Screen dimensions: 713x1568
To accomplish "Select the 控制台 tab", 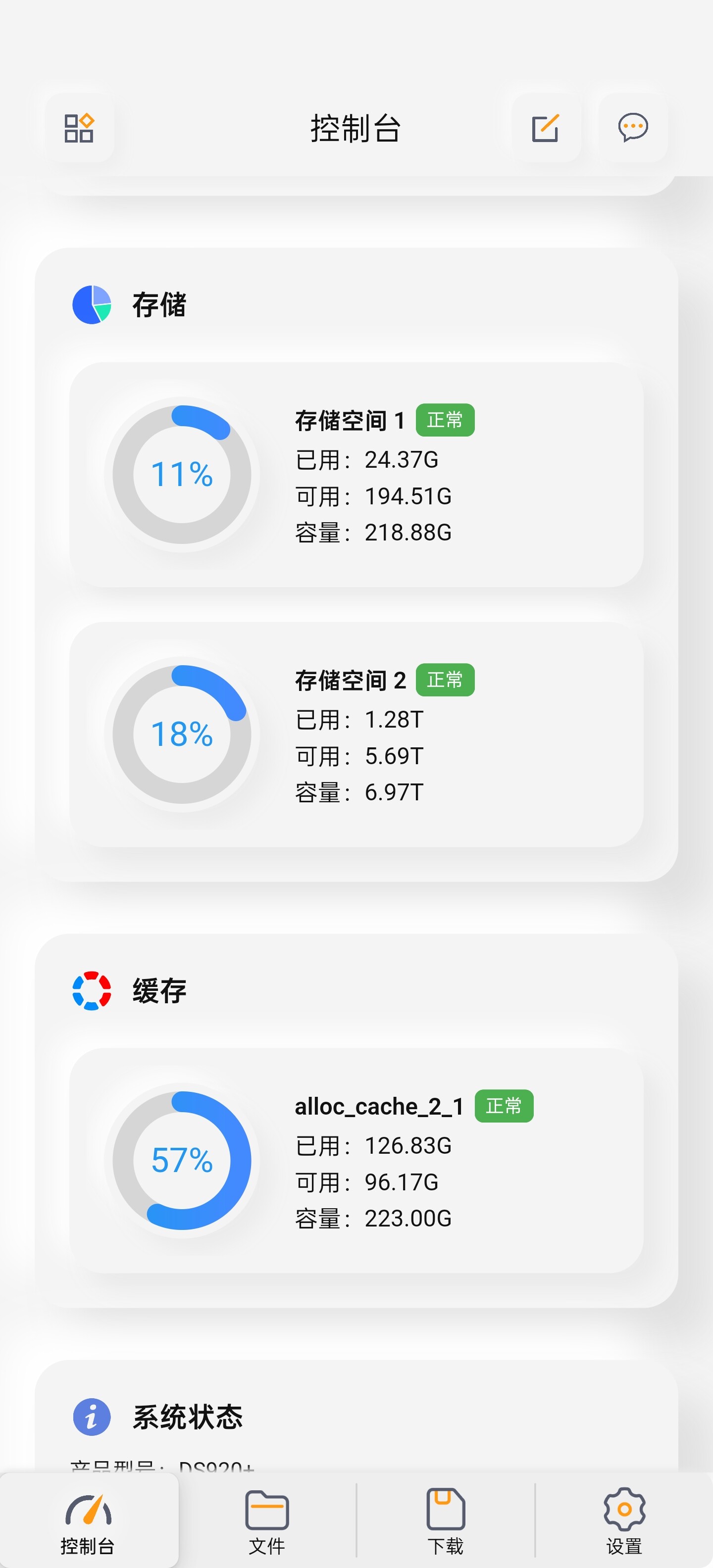I will [x=89, y=1520].
